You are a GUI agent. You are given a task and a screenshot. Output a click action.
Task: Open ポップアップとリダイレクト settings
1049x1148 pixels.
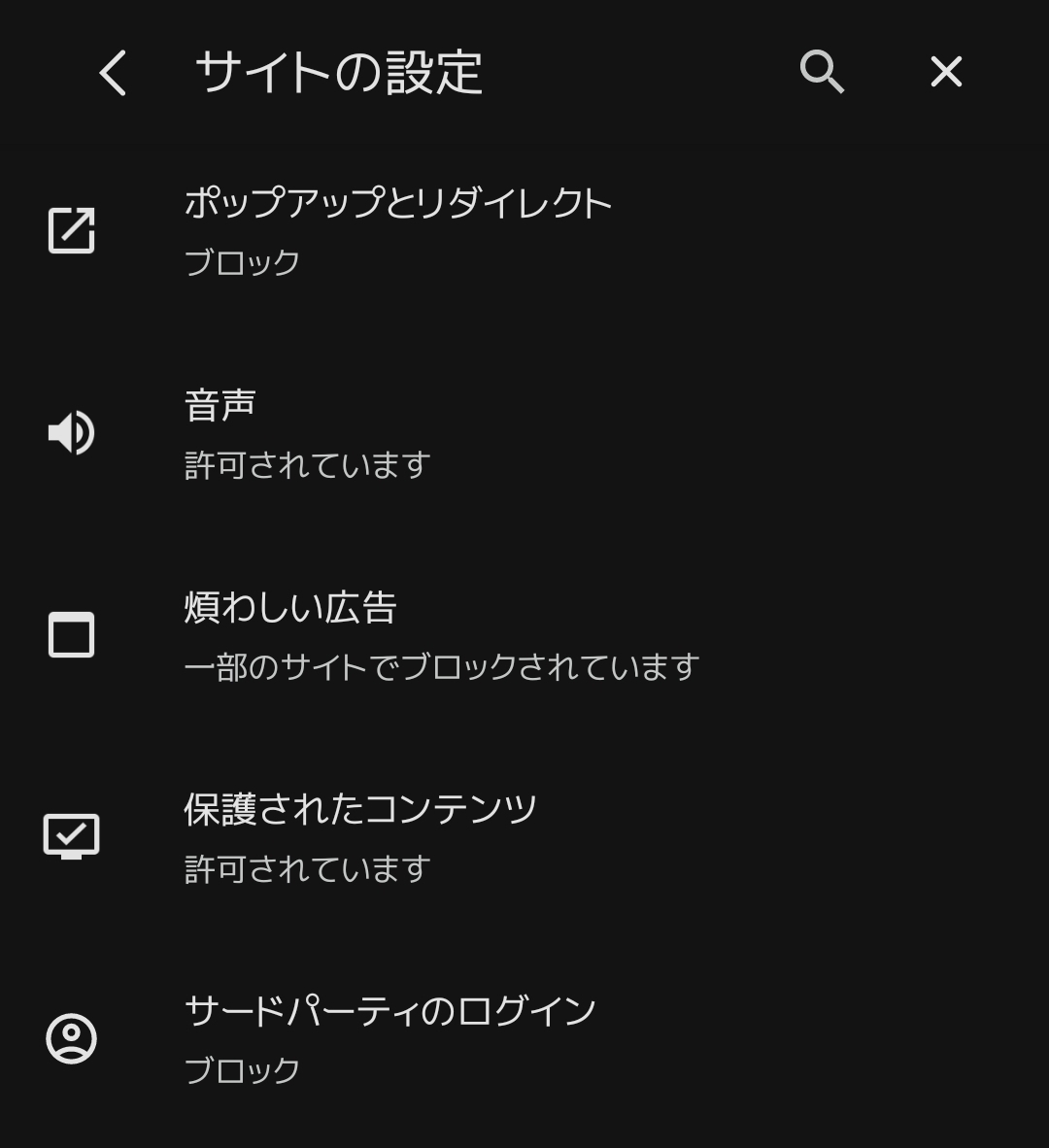pyautogui.click(x=398, y=230)
